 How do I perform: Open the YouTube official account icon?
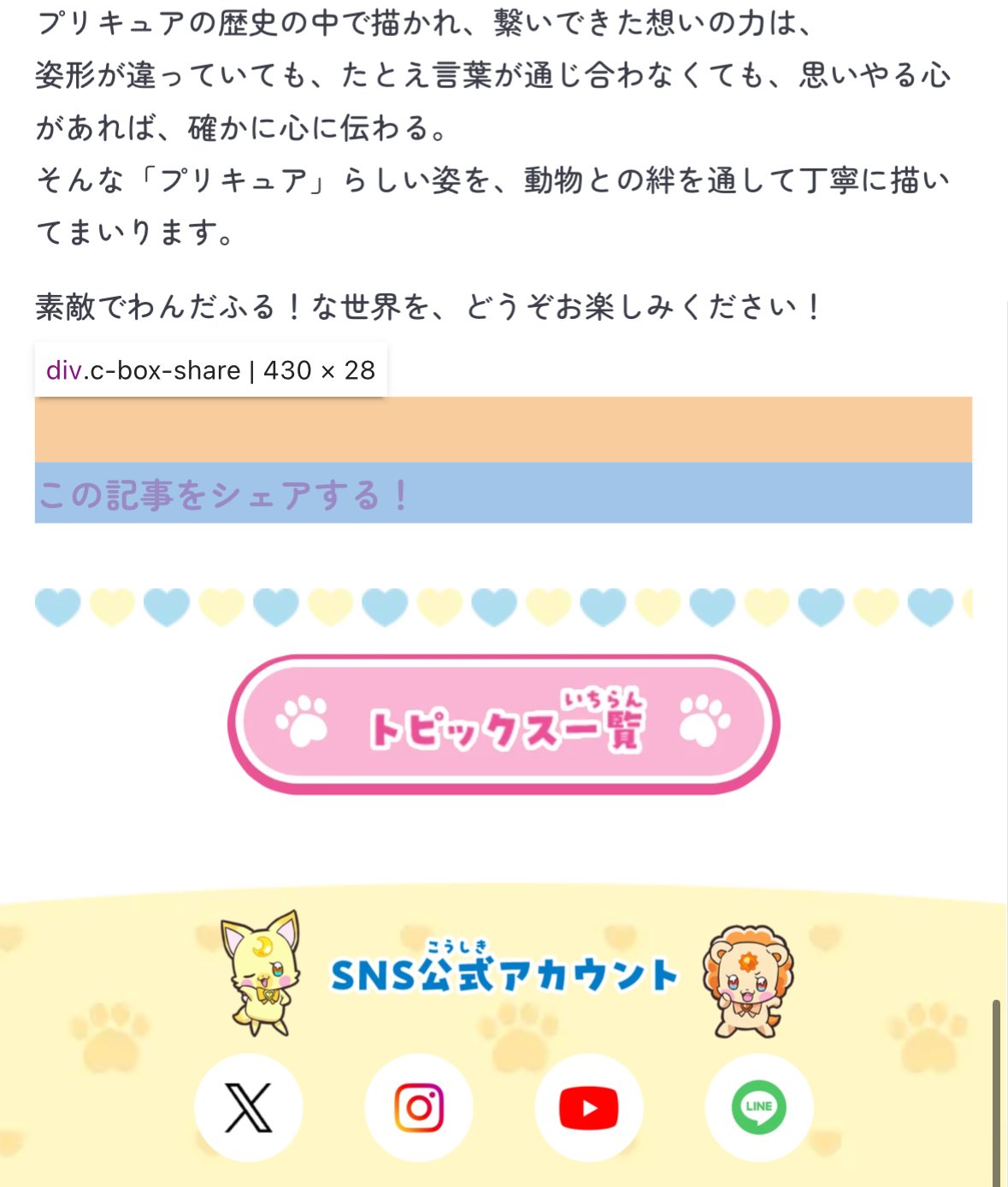tap(589, 1107)
